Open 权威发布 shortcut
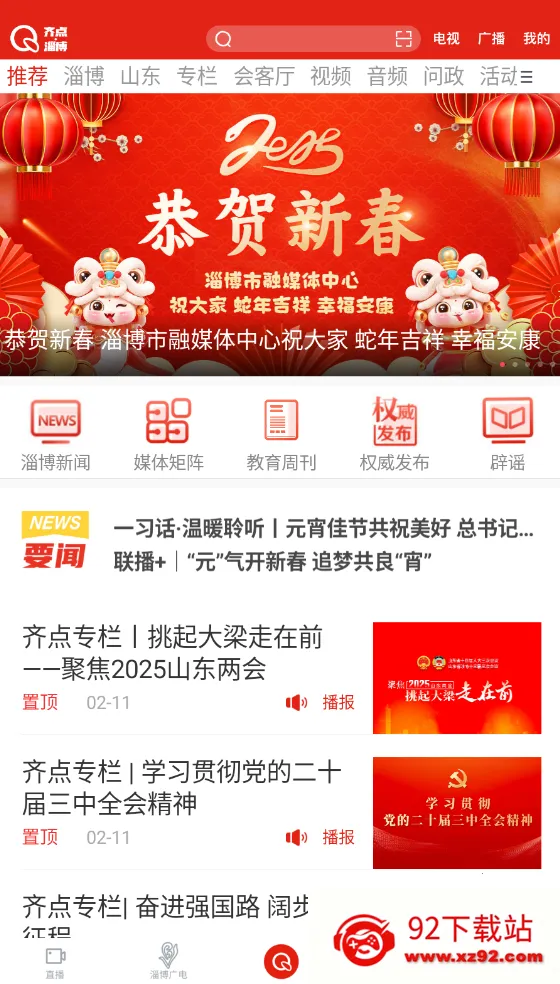 click(394, 435)
